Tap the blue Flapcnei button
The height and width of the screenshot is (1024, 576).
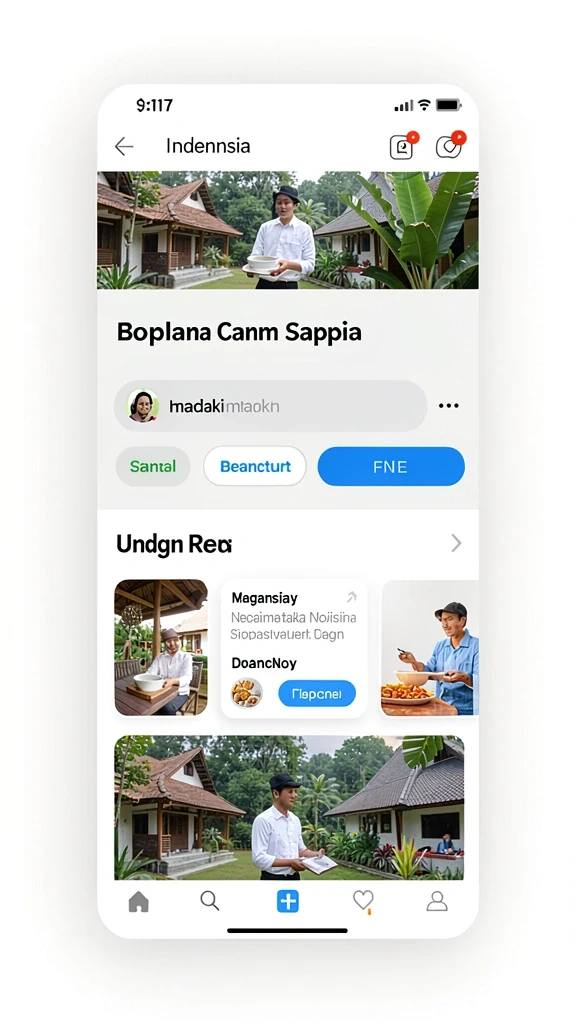(x=317, y=694)
